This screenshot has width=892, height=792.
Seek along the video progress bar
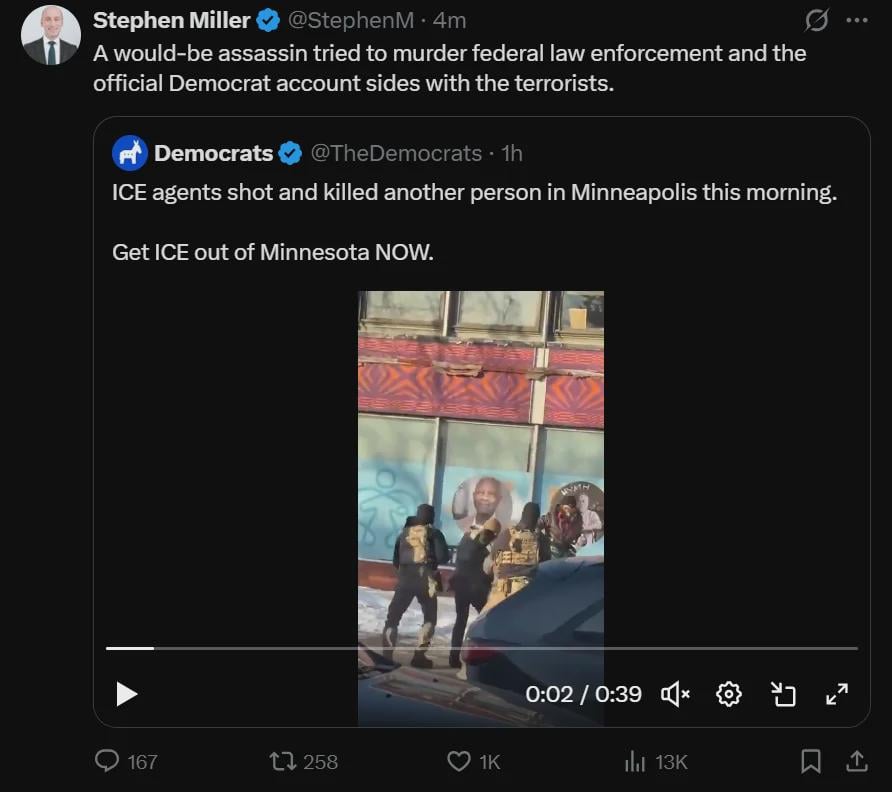click(480, 648)
